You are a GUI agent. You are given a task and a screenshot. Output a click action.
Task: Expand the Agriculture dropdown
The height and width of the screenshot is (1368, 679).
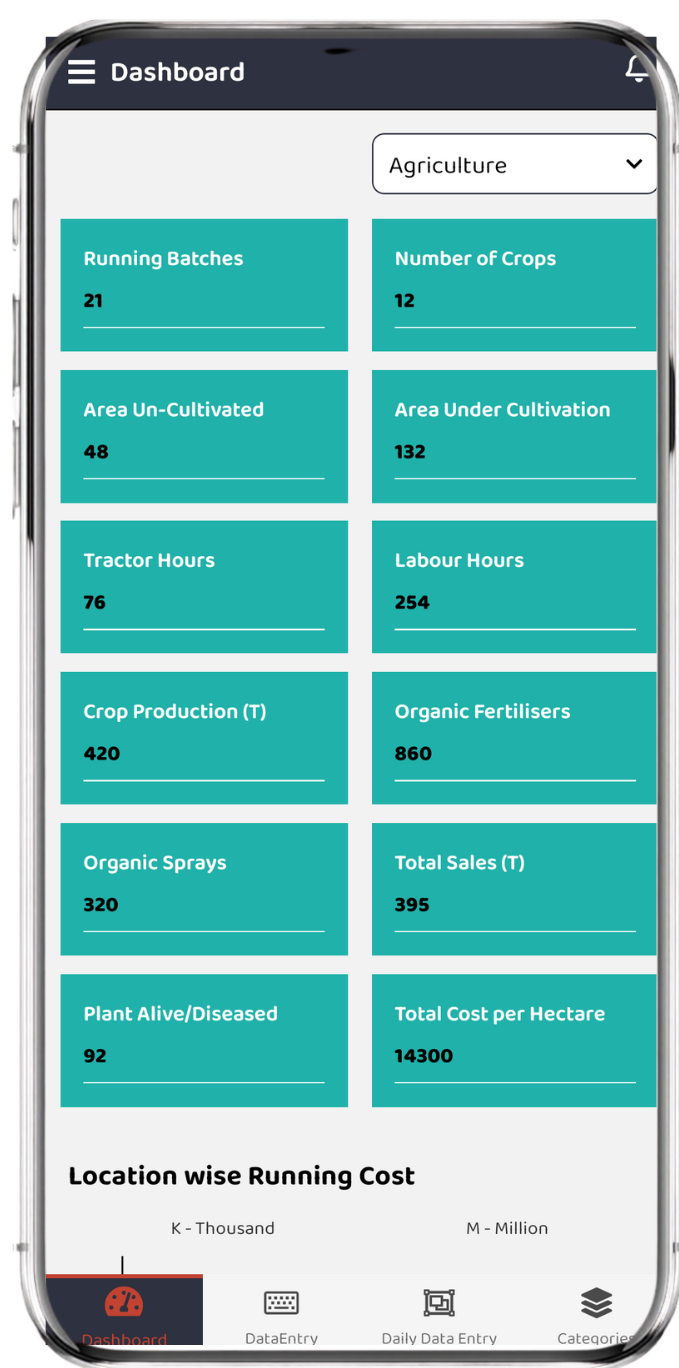[x=514, y=164]
